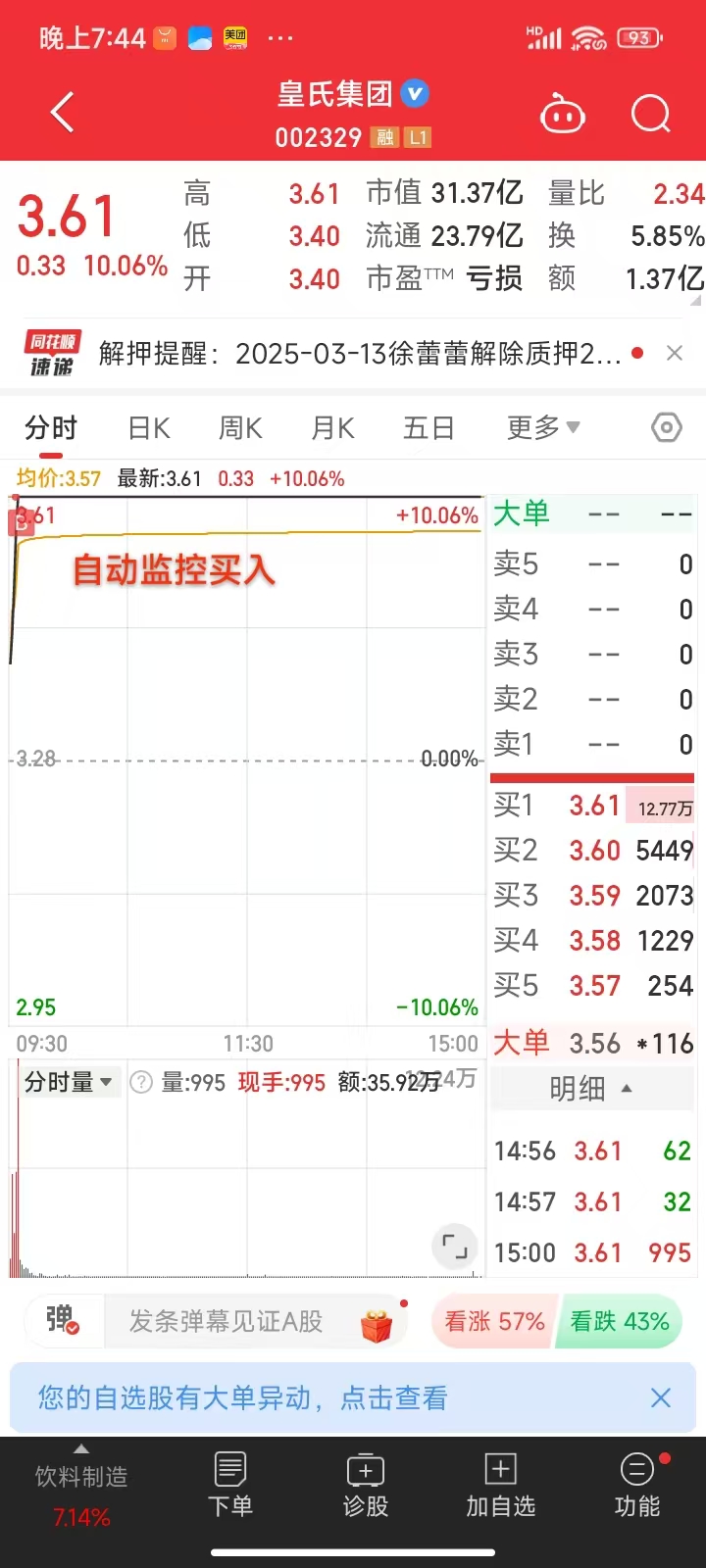Expand the 明细 trade details
Screen dimensions: 706x1568
[x=590, y=1089]
